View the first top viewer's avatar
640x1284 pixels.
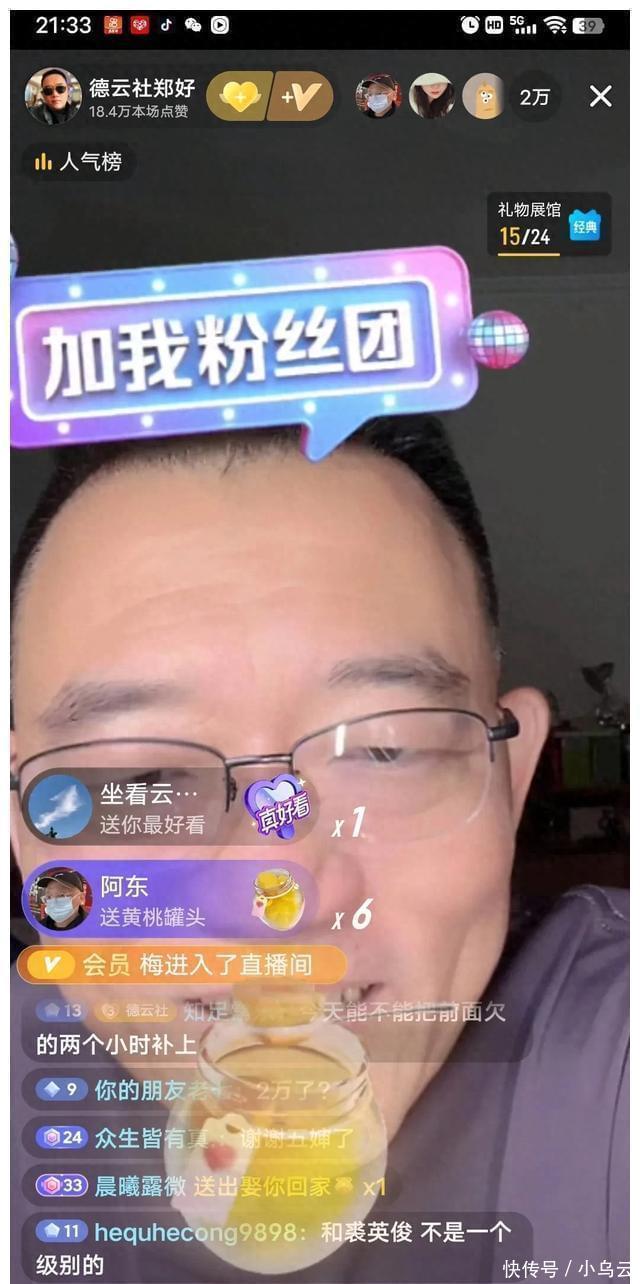click(x=378, y=97)
